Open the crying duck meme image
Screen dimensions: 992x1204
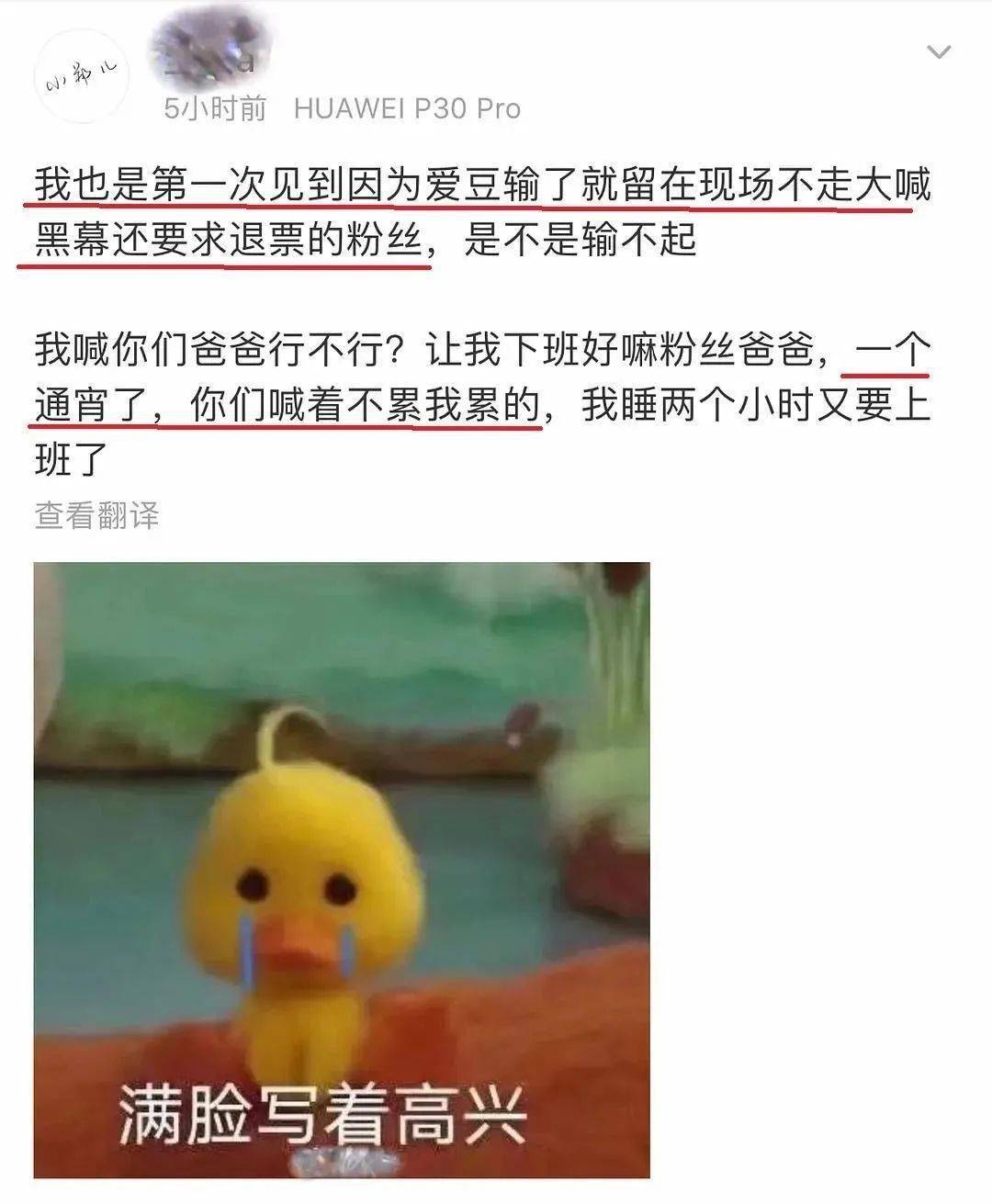[x=342, y=869]
